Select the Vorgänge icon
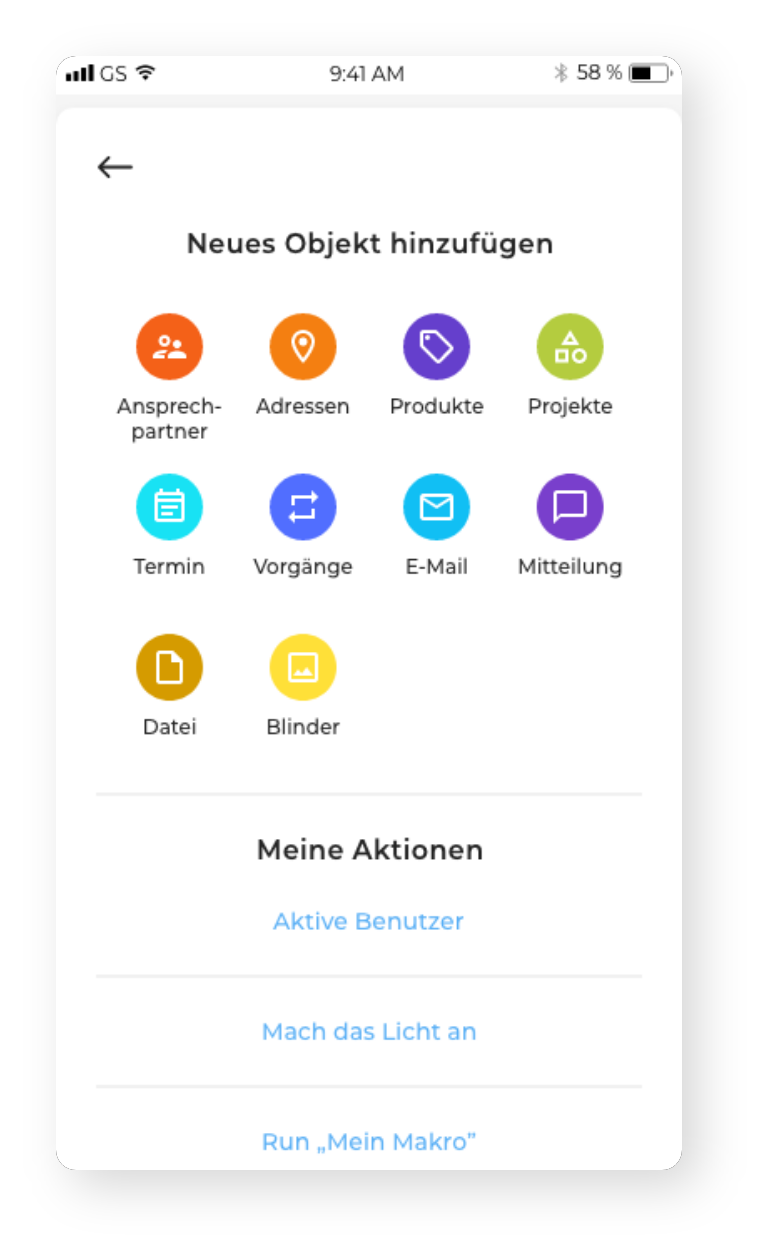The height and width of the screenshot is (1258, 770). (303, 507)
